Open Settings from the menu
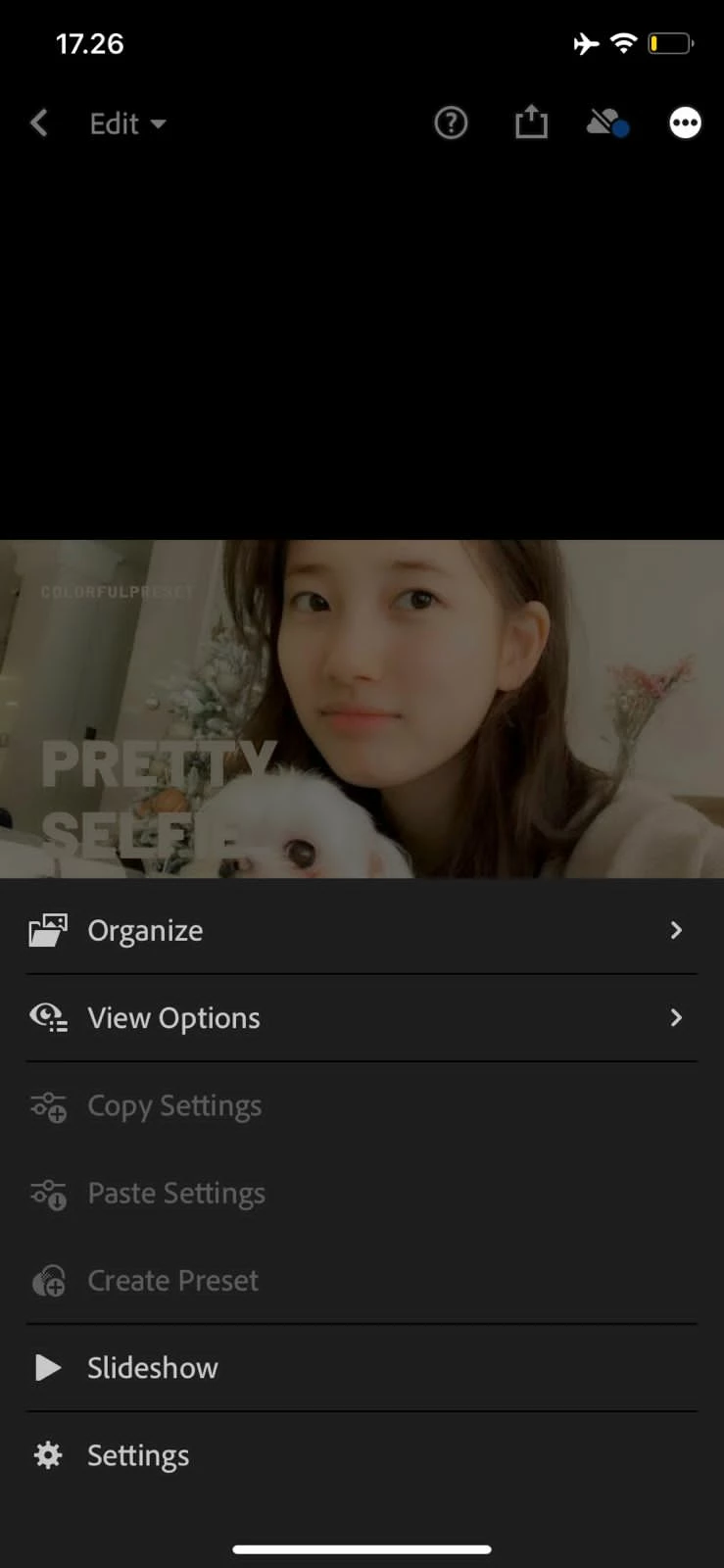 (x=137, y=1455)
